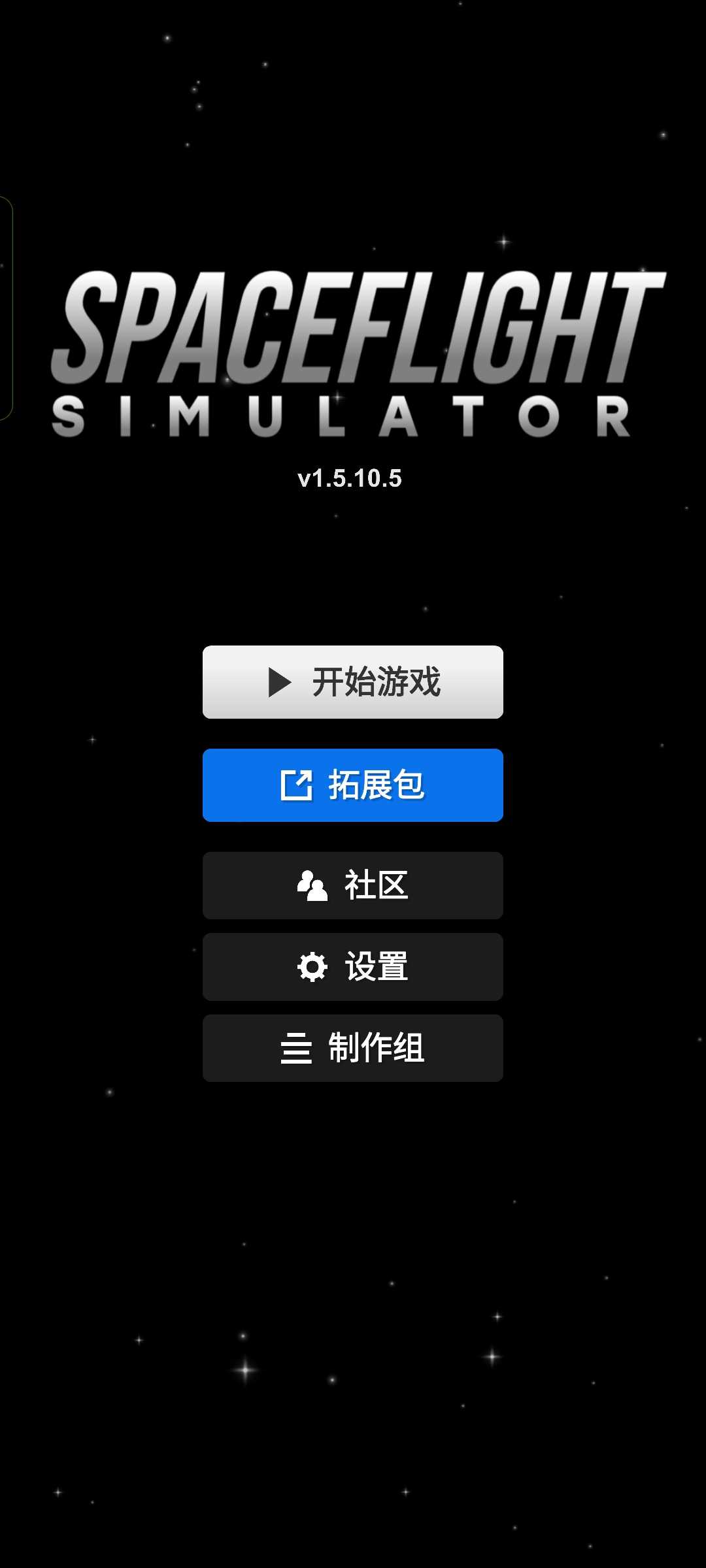706x1568 pixels.
Task: Start the game with 开始游戏
Action: [353, 682]
